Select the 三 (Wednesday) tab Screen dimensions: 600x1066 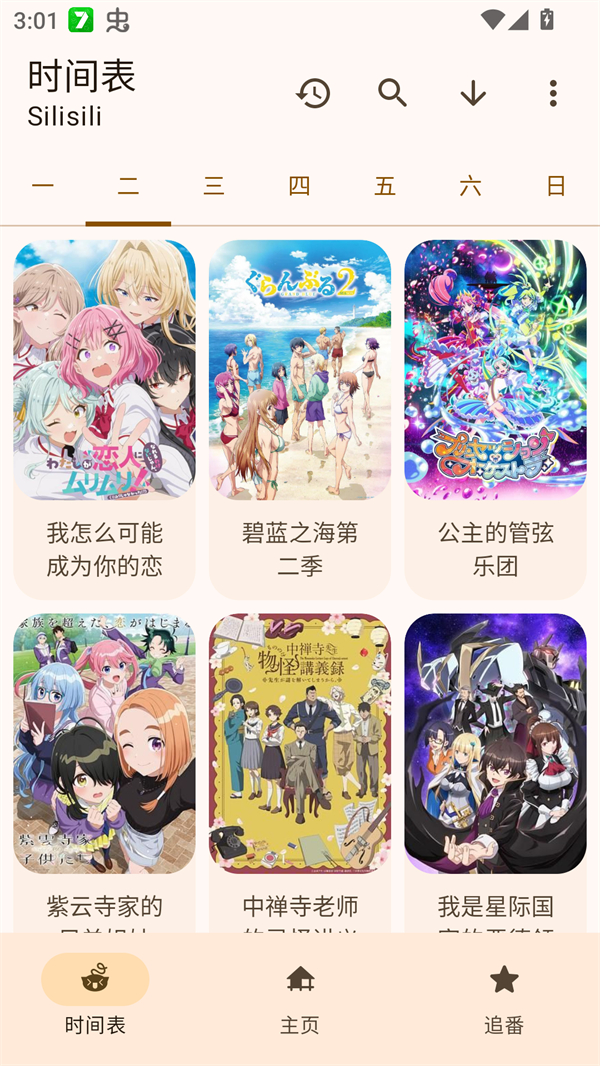coord(214,186)
